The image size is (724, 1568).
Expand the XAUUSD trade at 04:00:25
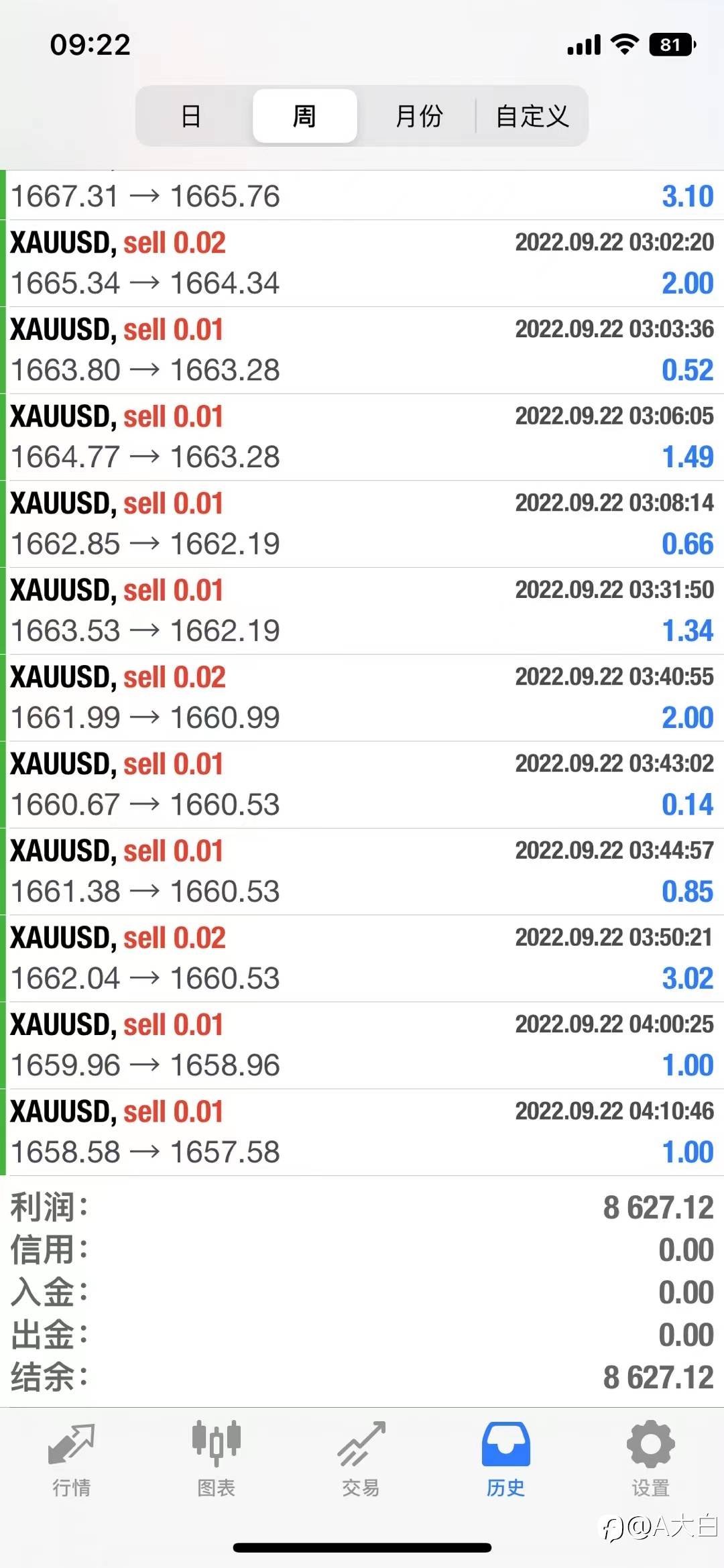[x=362, y=1046]
